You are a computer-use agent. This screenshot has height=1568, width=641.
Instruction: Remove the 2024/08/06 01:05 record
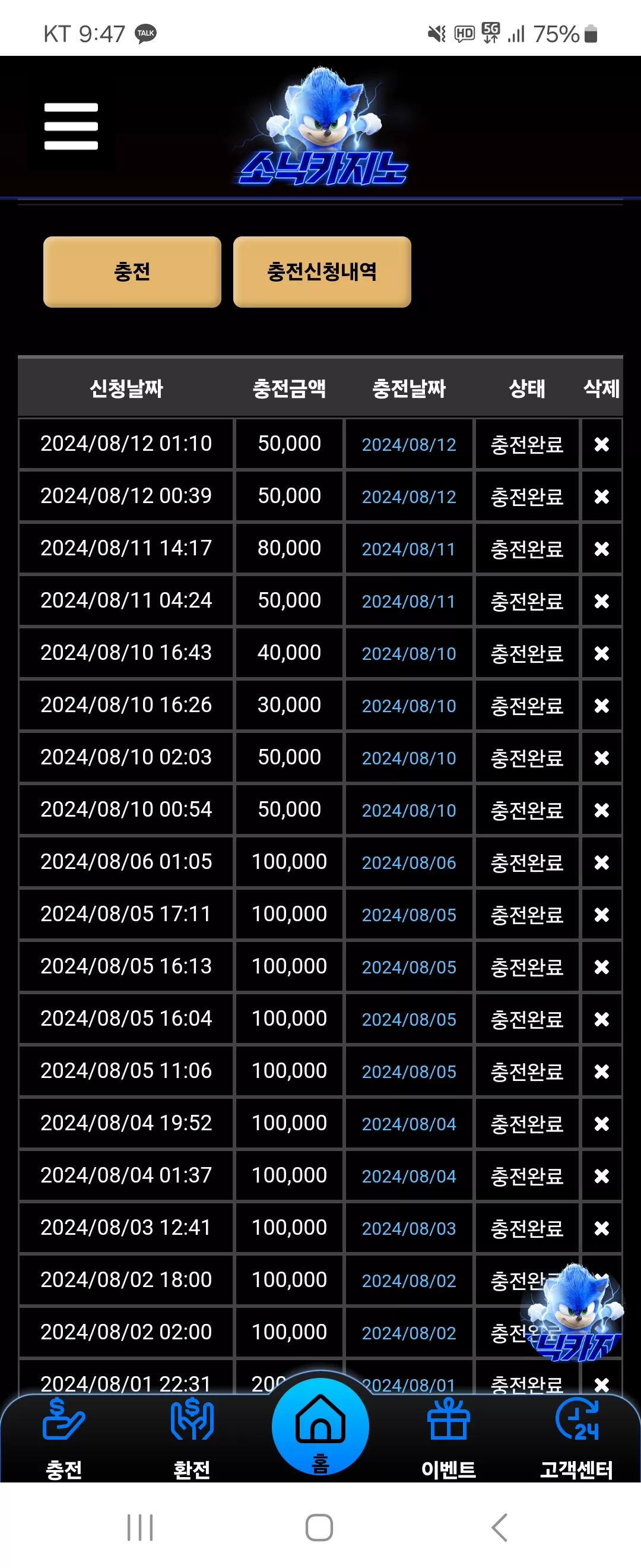coord(601,862)
